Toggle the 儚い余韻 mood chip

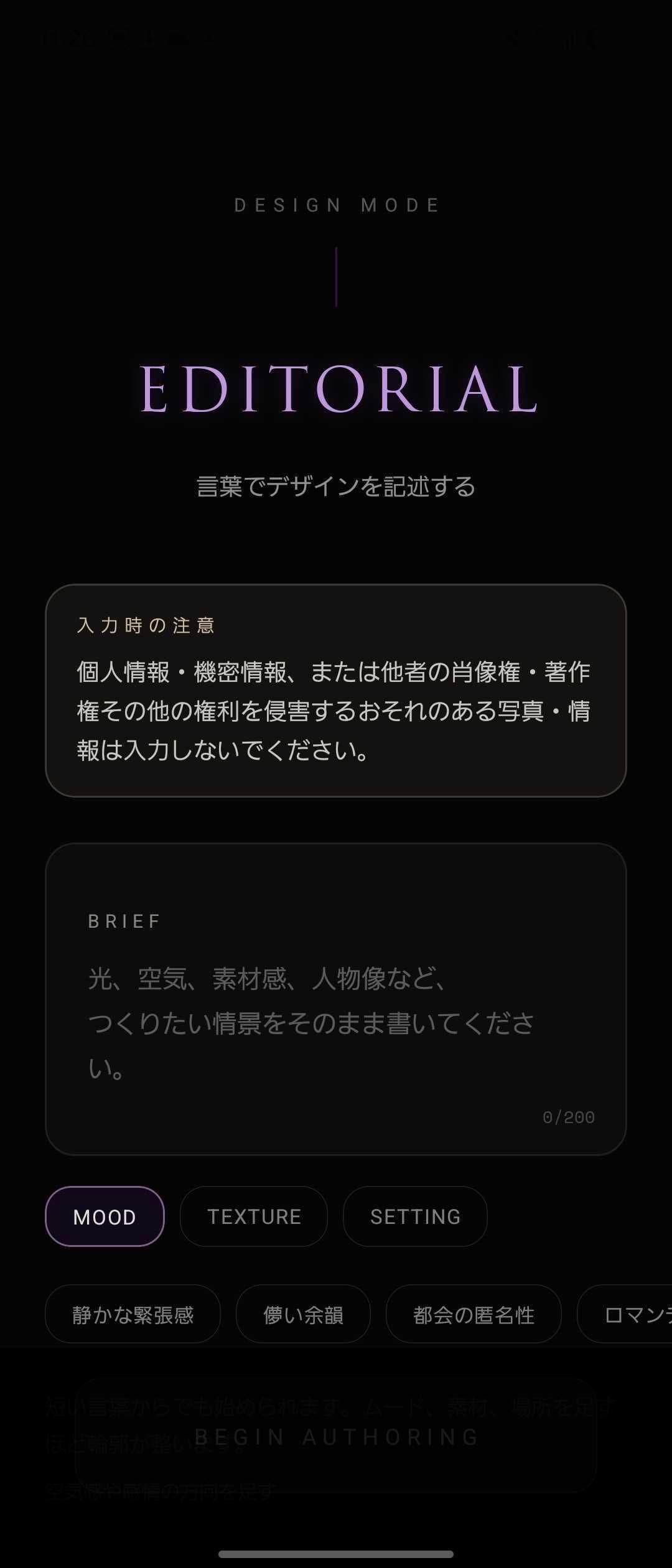pos(302,1314)
